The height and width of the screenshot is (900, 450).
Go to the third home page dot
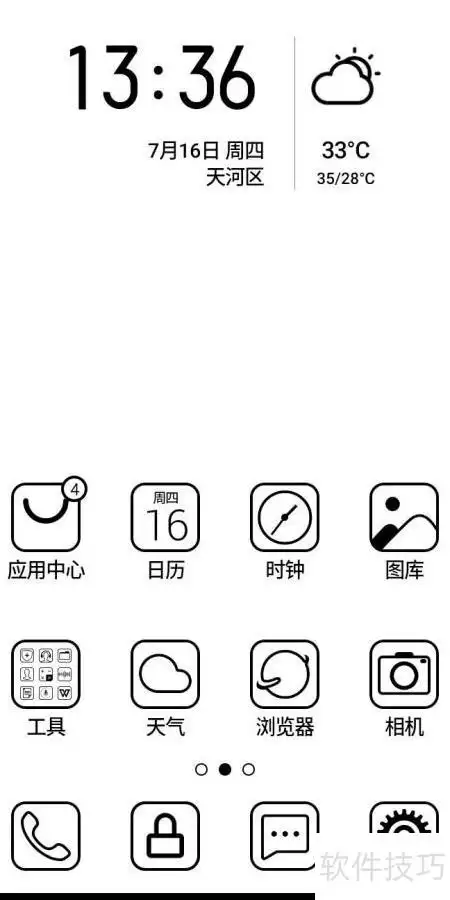249,769
